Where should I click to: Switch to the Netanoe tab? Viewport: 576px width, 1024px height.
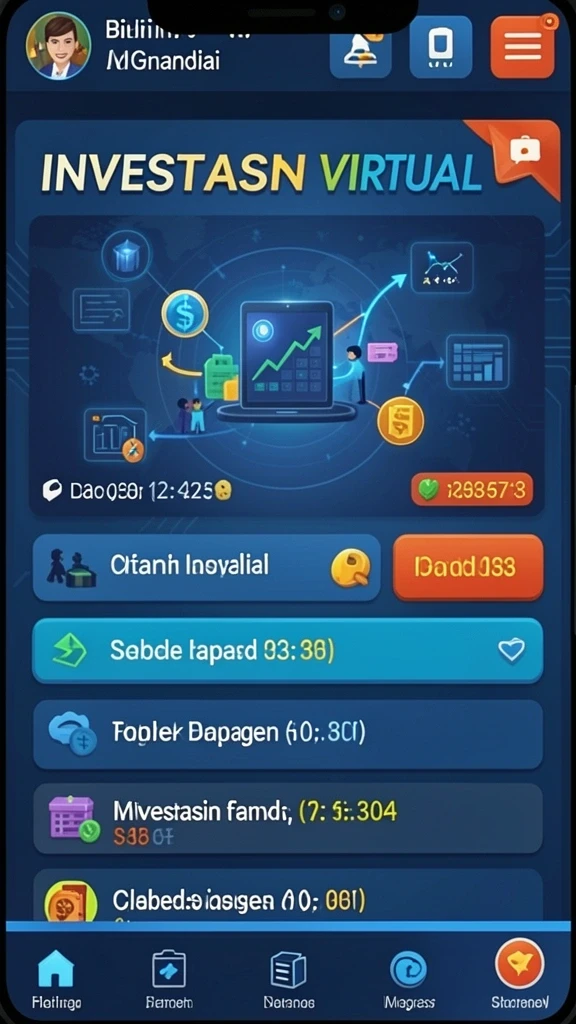click(289, 978)
